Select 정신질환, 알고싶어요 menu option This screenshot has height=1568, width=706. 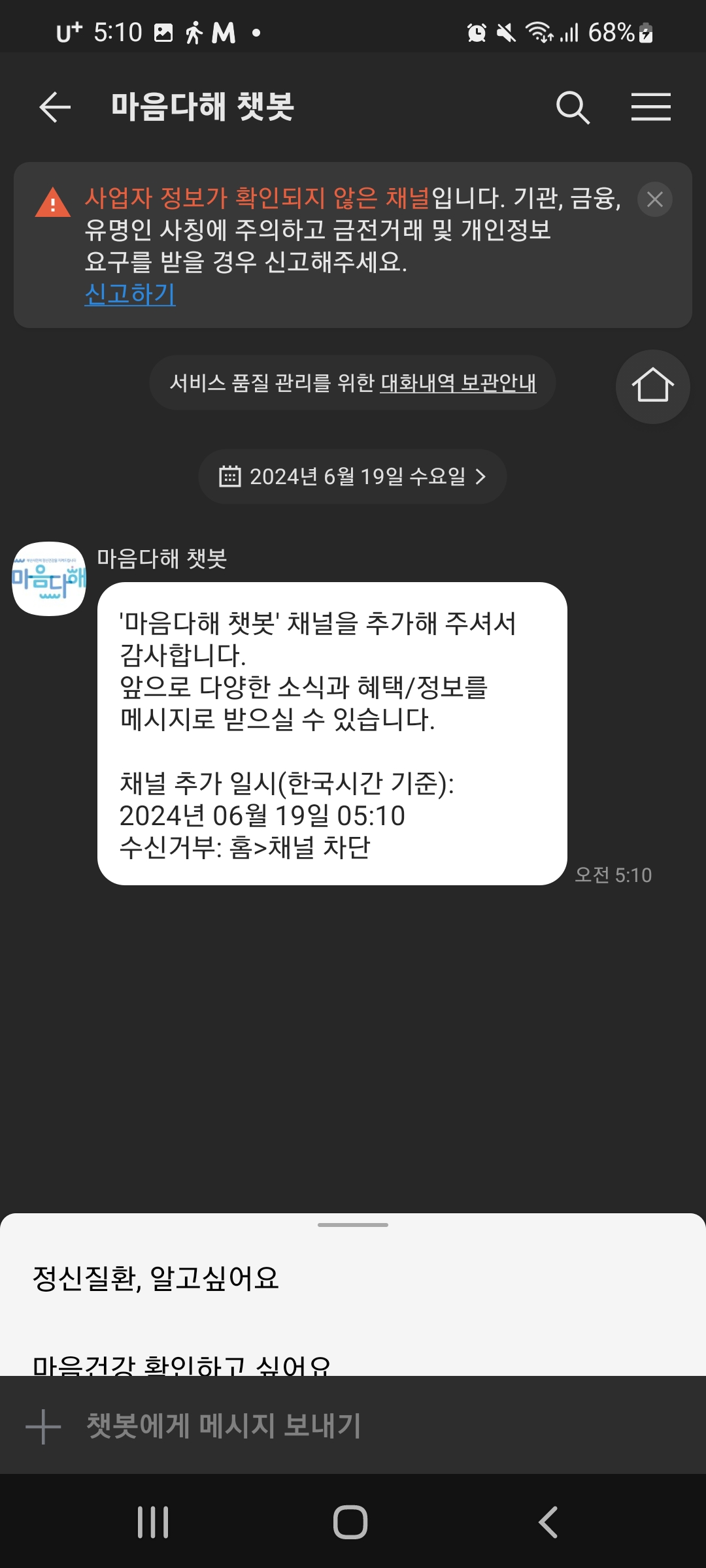[x=156, y=1279]
